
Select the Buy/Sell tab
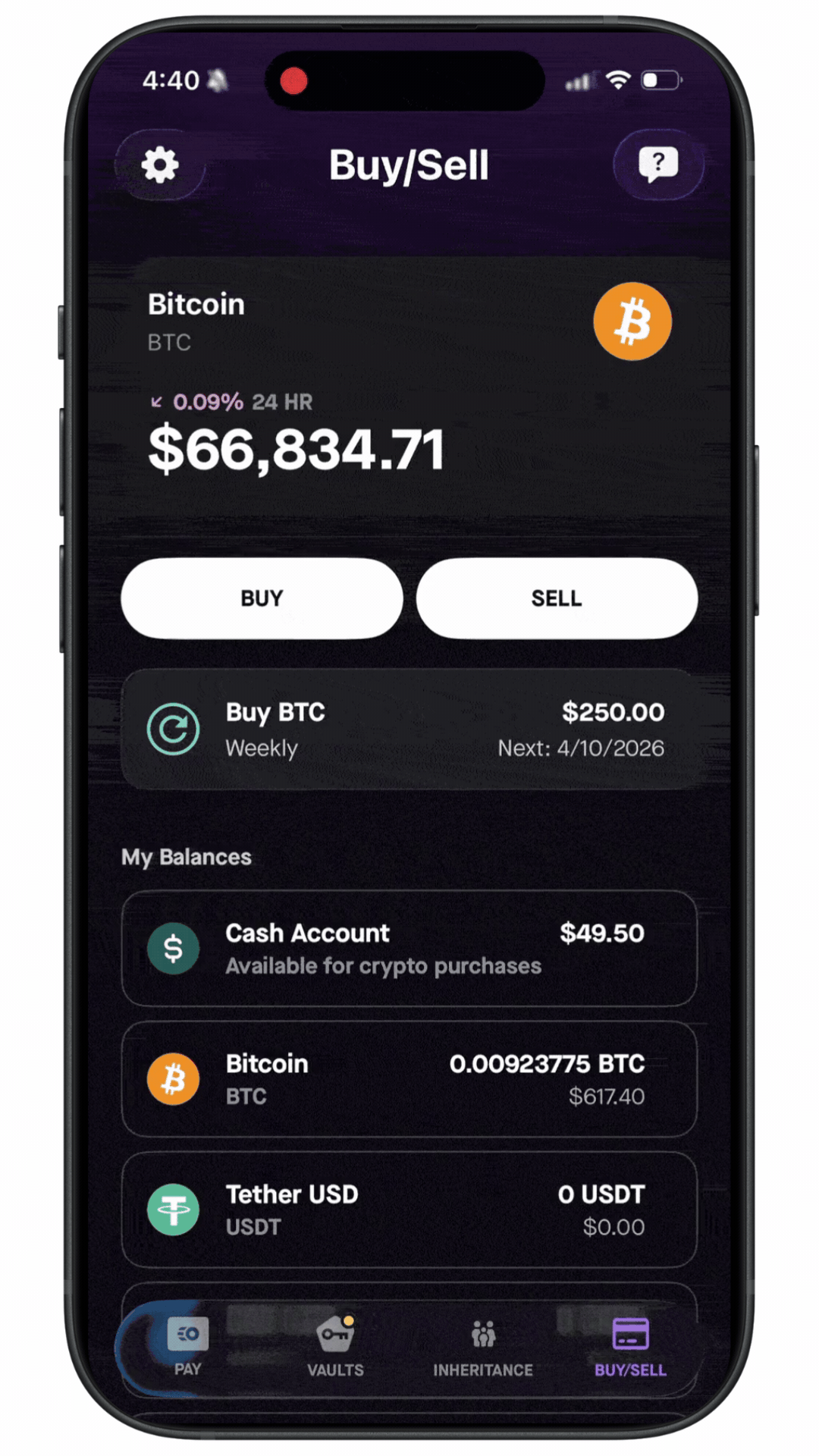630,1347
